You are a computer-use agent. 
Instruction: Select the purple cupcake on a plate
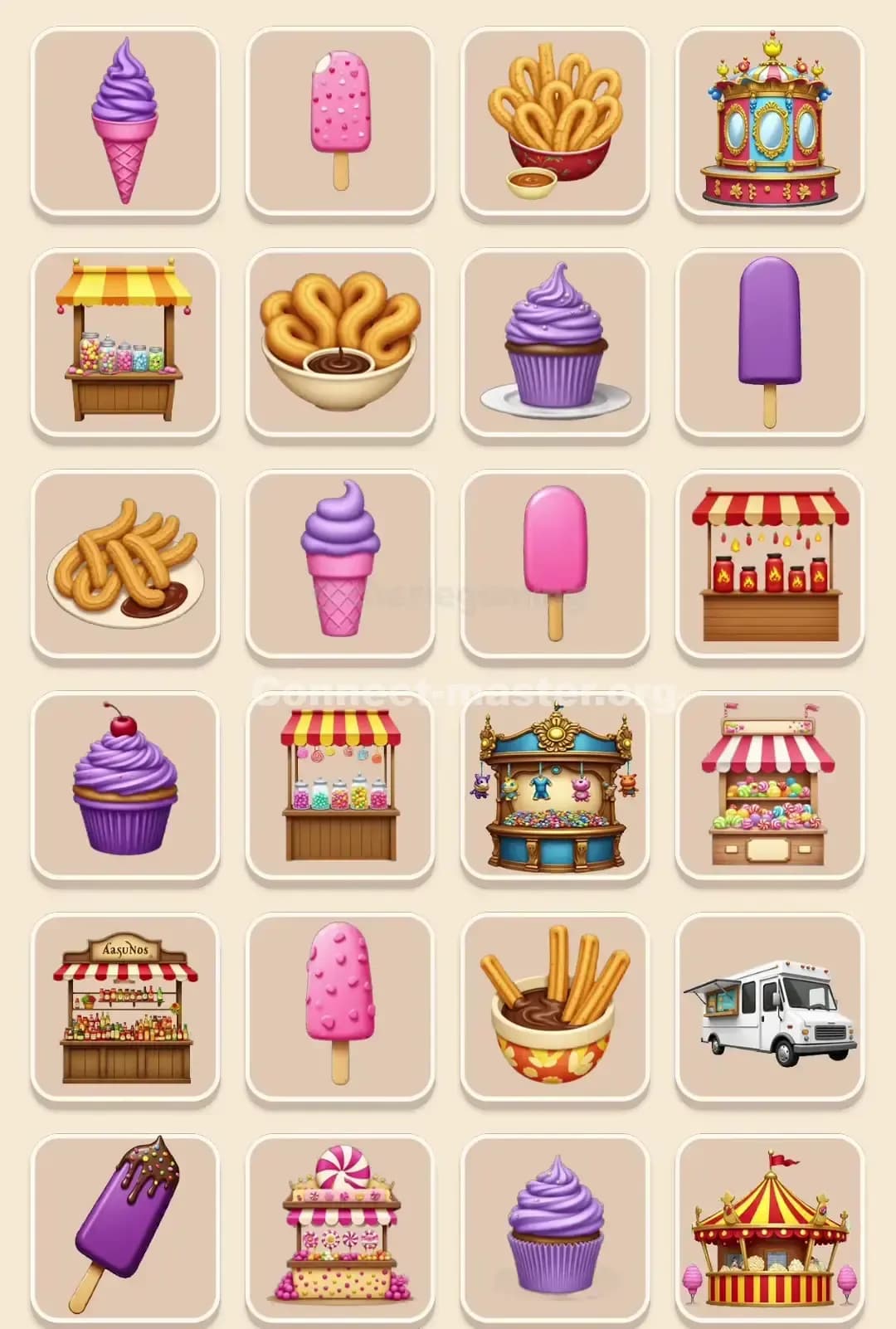click(x=555, y=342)
